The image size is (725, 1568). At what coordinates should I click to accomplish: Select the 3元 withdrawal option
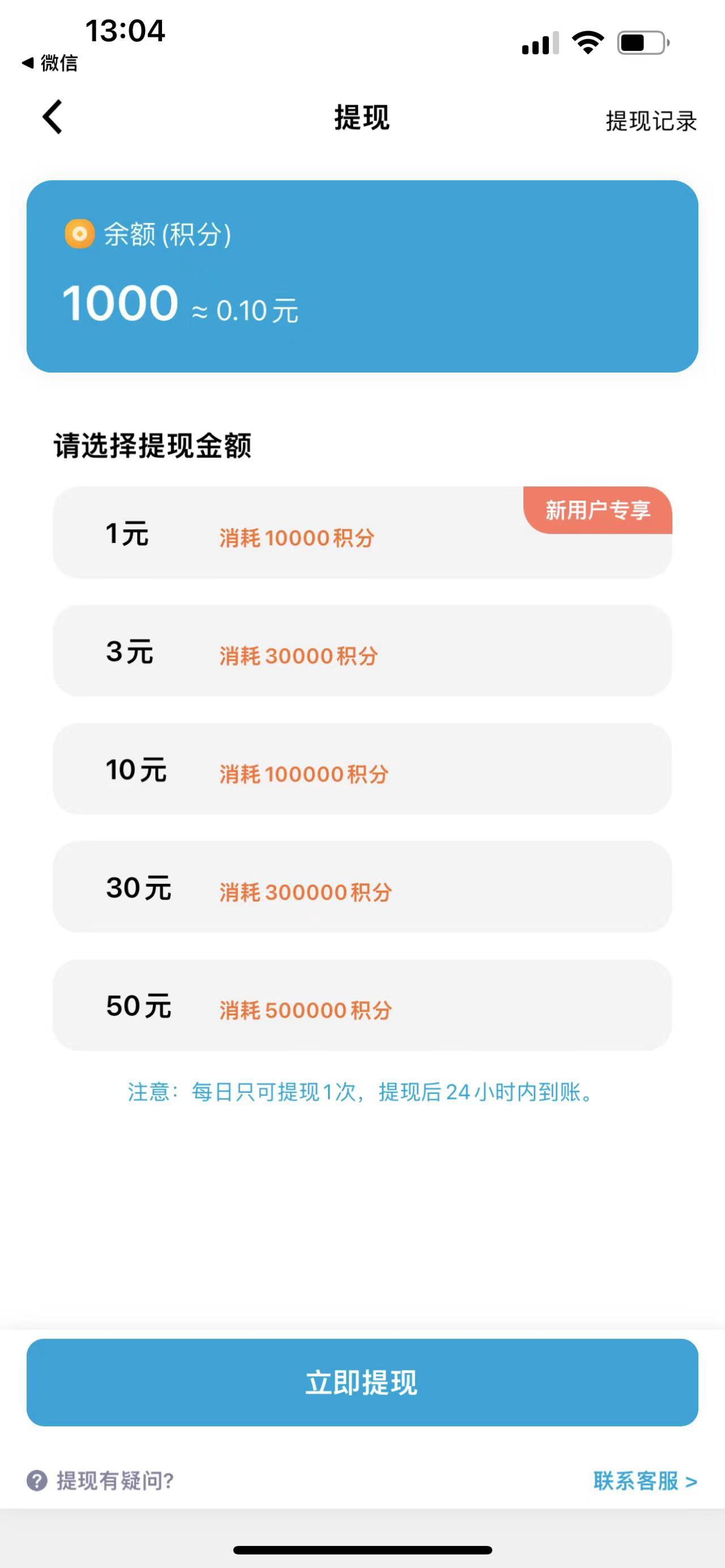point(362,652)
